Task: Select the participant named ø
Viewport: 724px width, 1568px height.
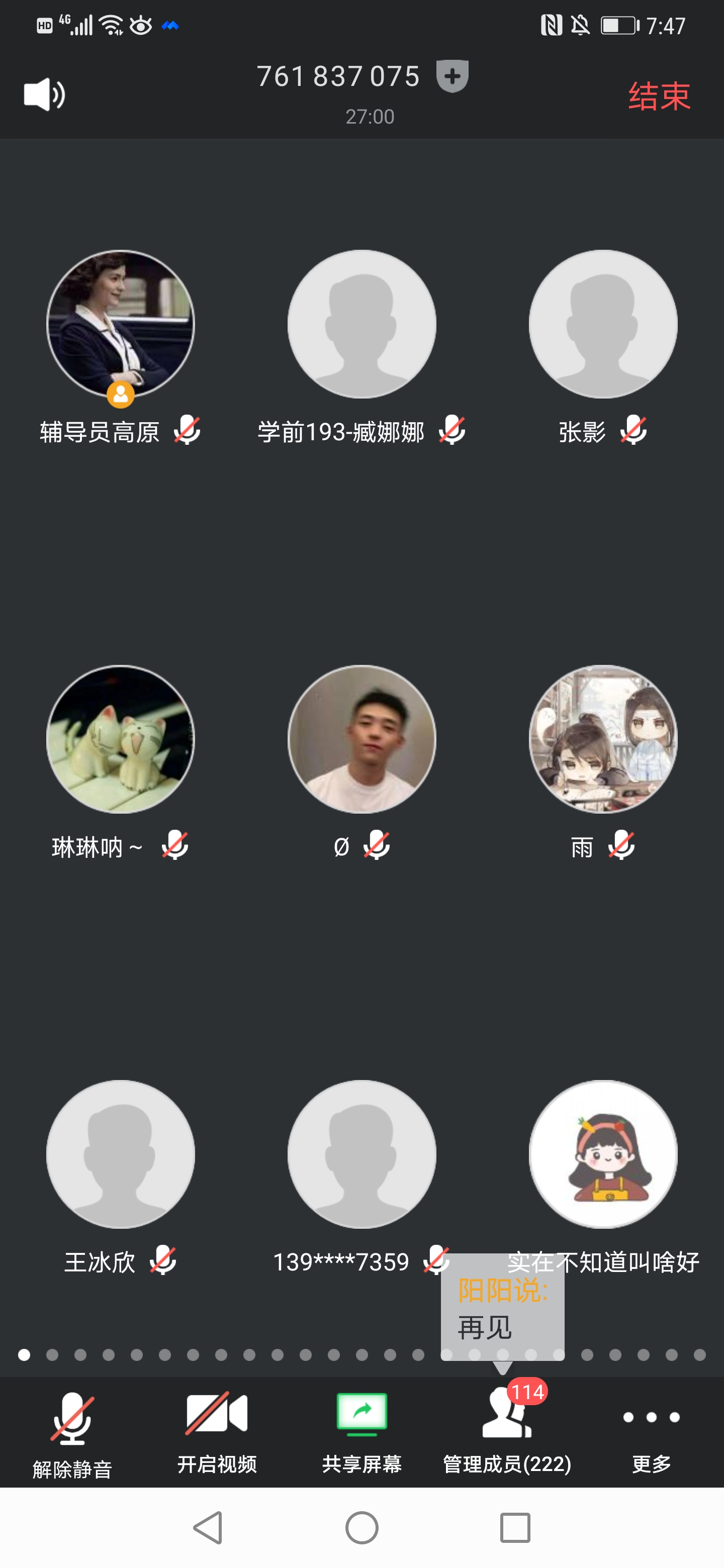Action: (361, 740)
